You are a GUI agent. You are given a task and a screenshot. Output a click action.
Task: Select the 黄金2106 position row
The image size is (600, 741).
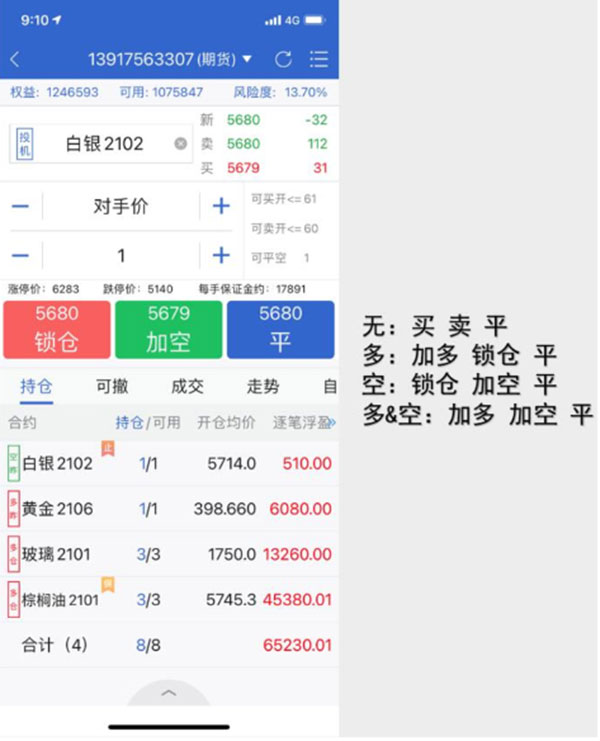coord(169,509)
